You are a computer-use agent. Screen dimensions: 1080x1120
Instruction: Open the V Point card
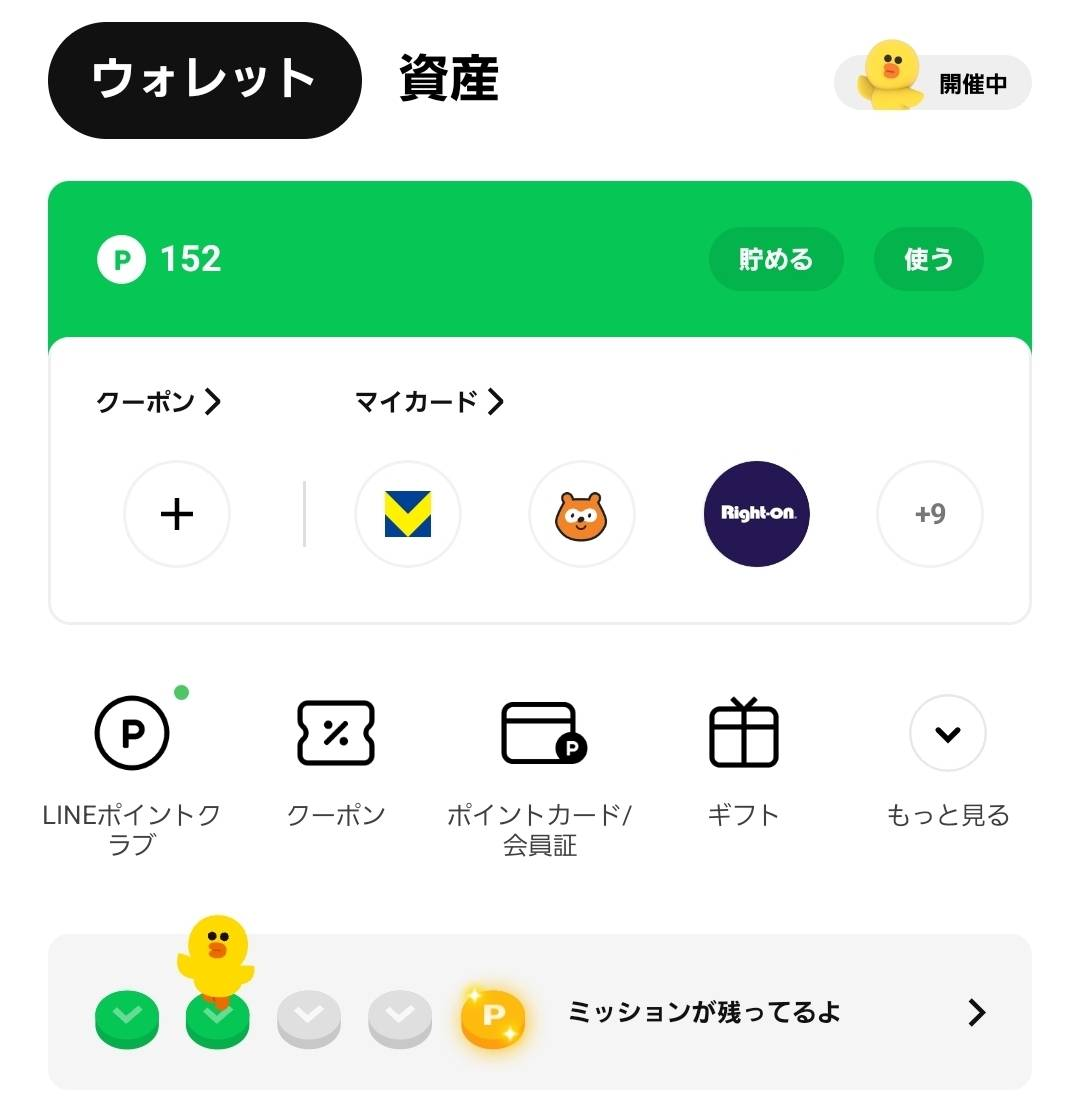pyautogui.click(x=408, y=514)
